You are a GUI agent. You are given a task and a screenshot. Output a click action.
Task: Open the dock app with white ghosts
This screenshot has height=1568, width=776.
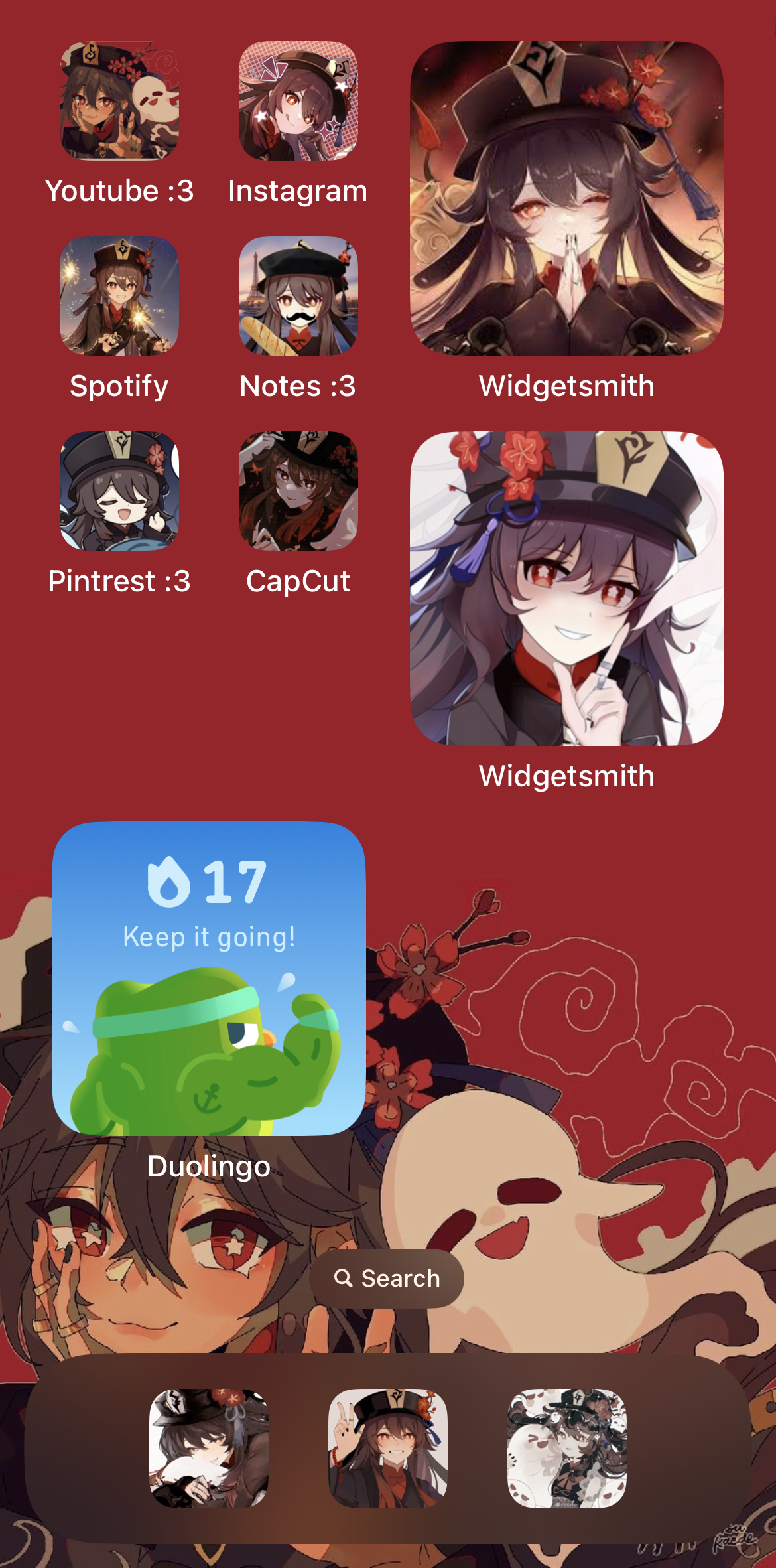[567, 1449]
